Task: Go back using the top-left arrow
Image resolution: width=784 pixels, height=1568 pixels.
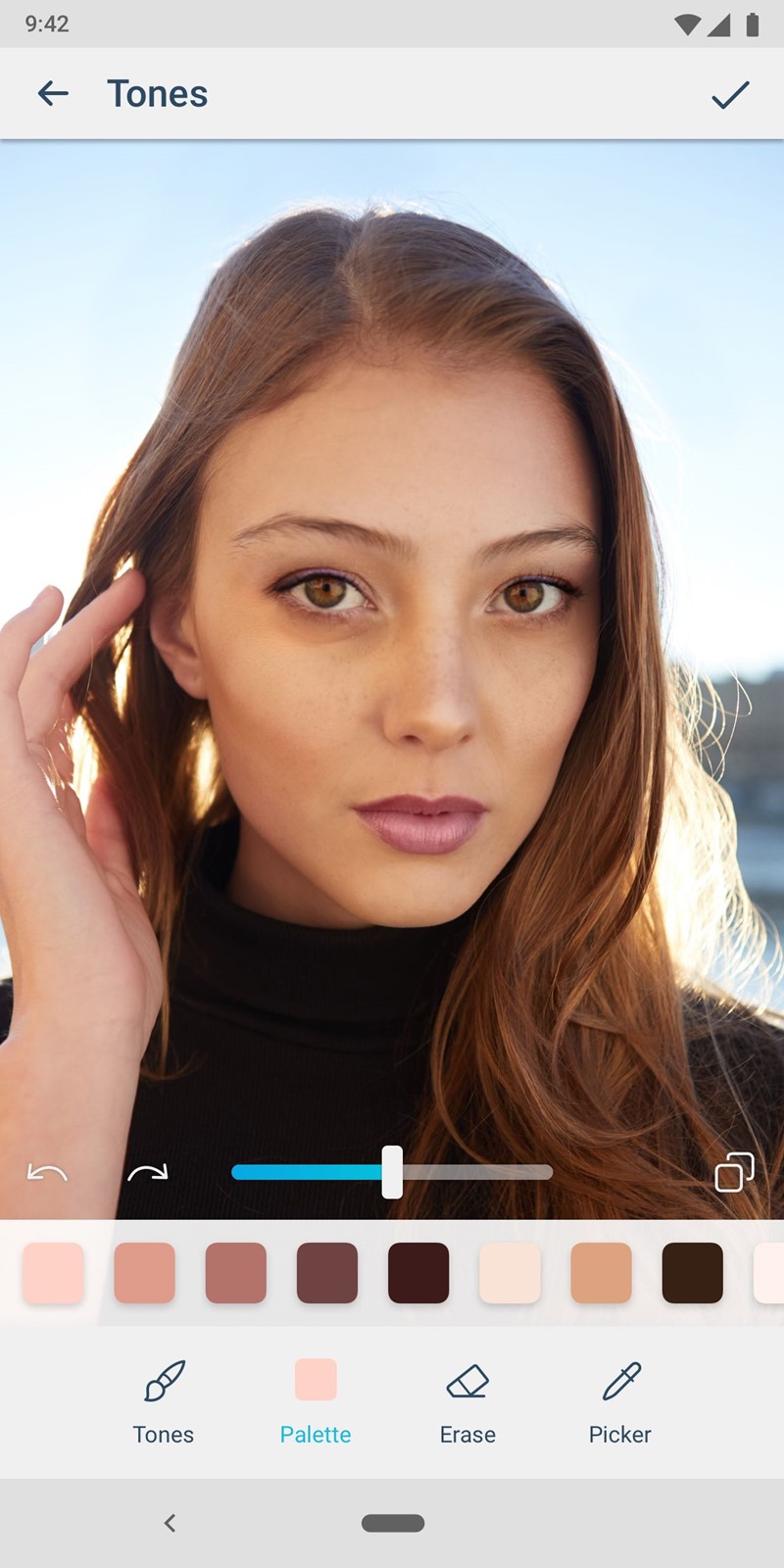Action: point(53,93)
